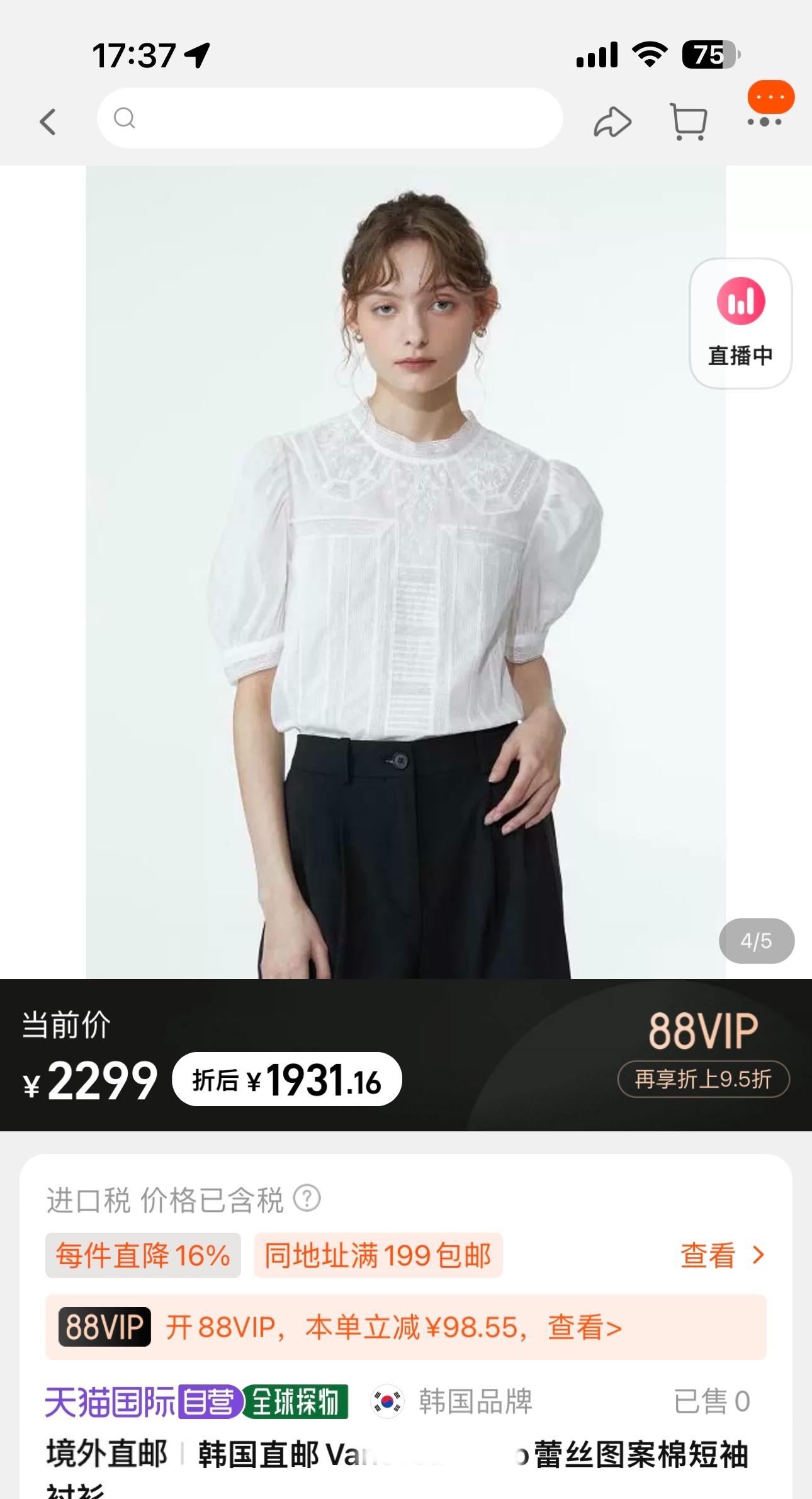Open the share icon
This screenshot has width=812, height=1499.
click(x=612, y=120)
